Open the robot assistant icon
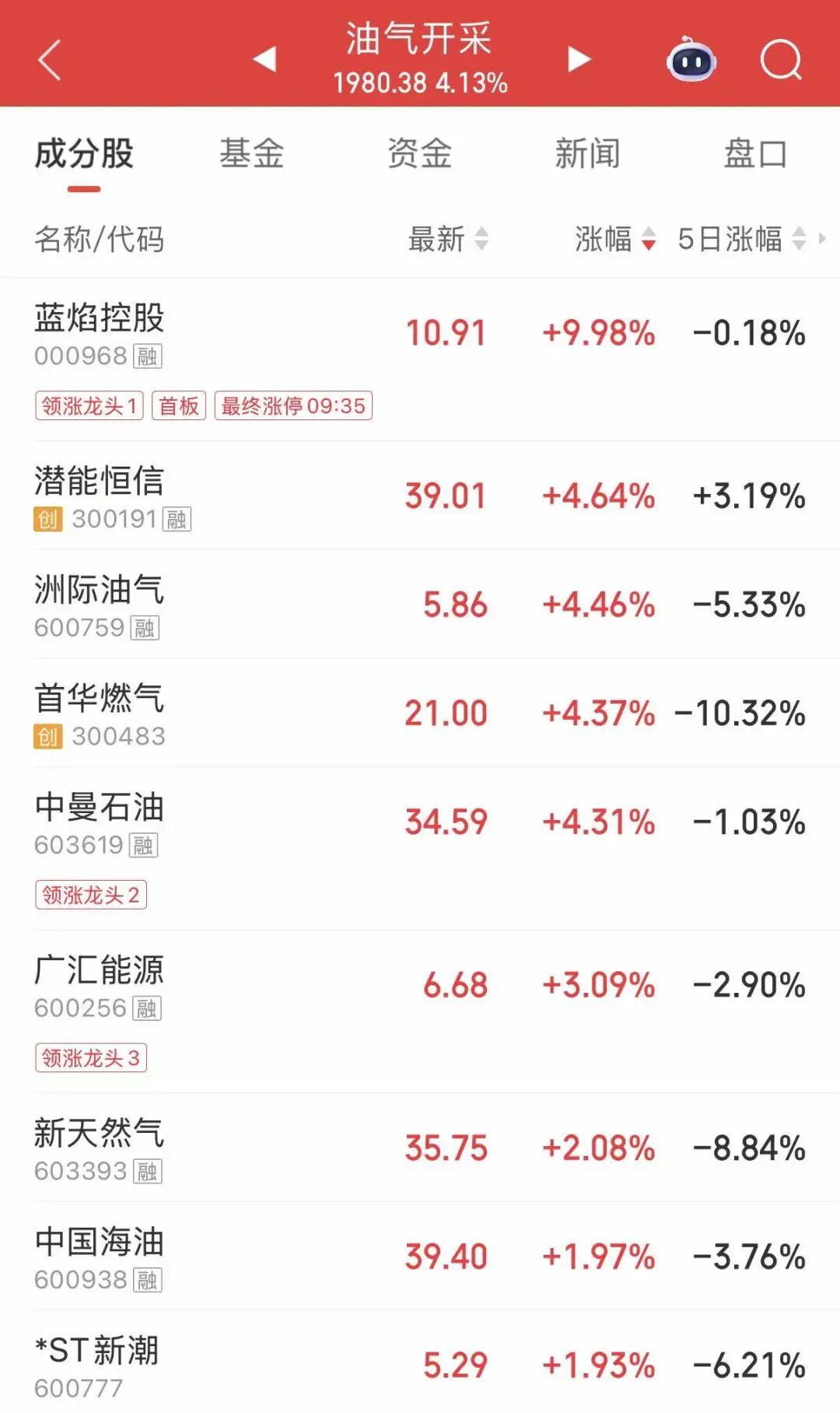Viewport: 840px width, 1413px height. tap(691, 60)
